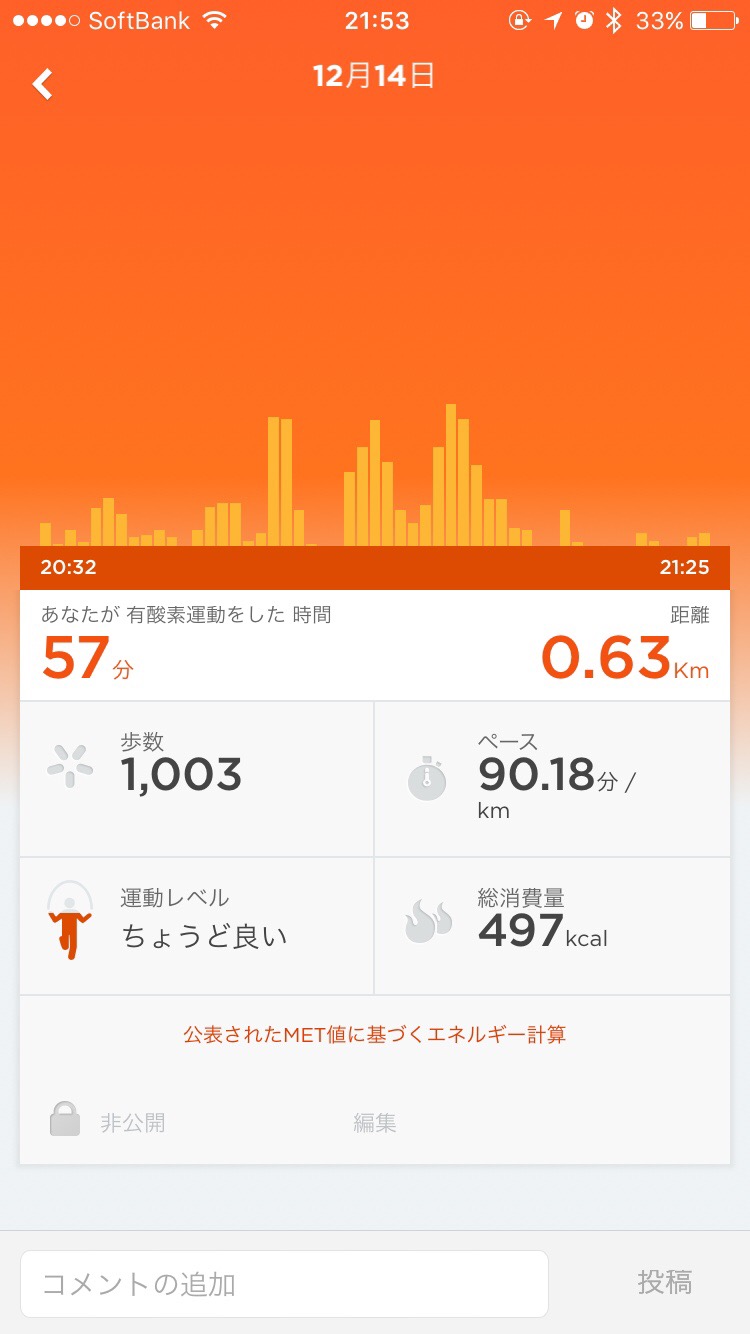Tap 編集 to edit this workout
750x1334 pixels.
point(375,1123)
